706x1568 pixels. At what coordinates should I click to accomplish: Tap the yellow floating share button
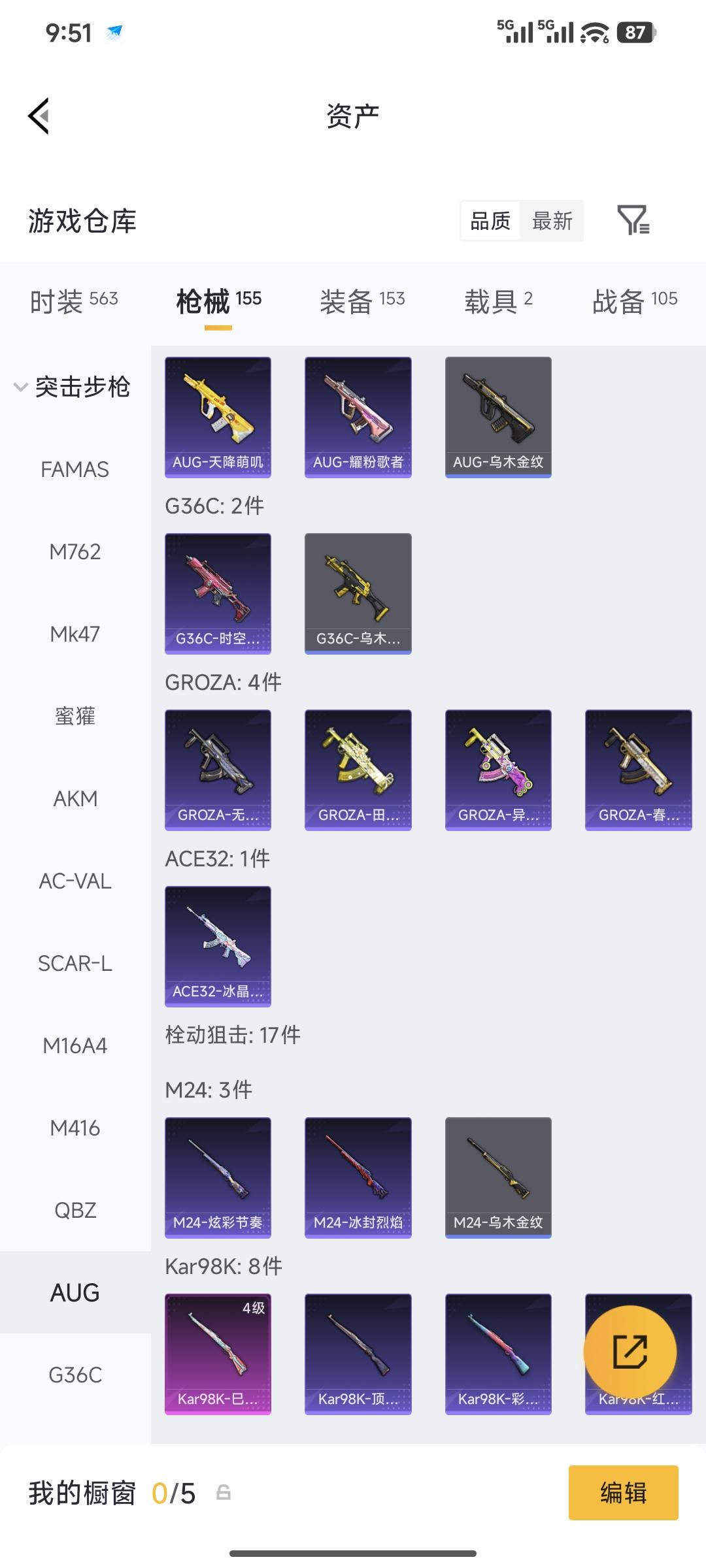click(630, 1352)
